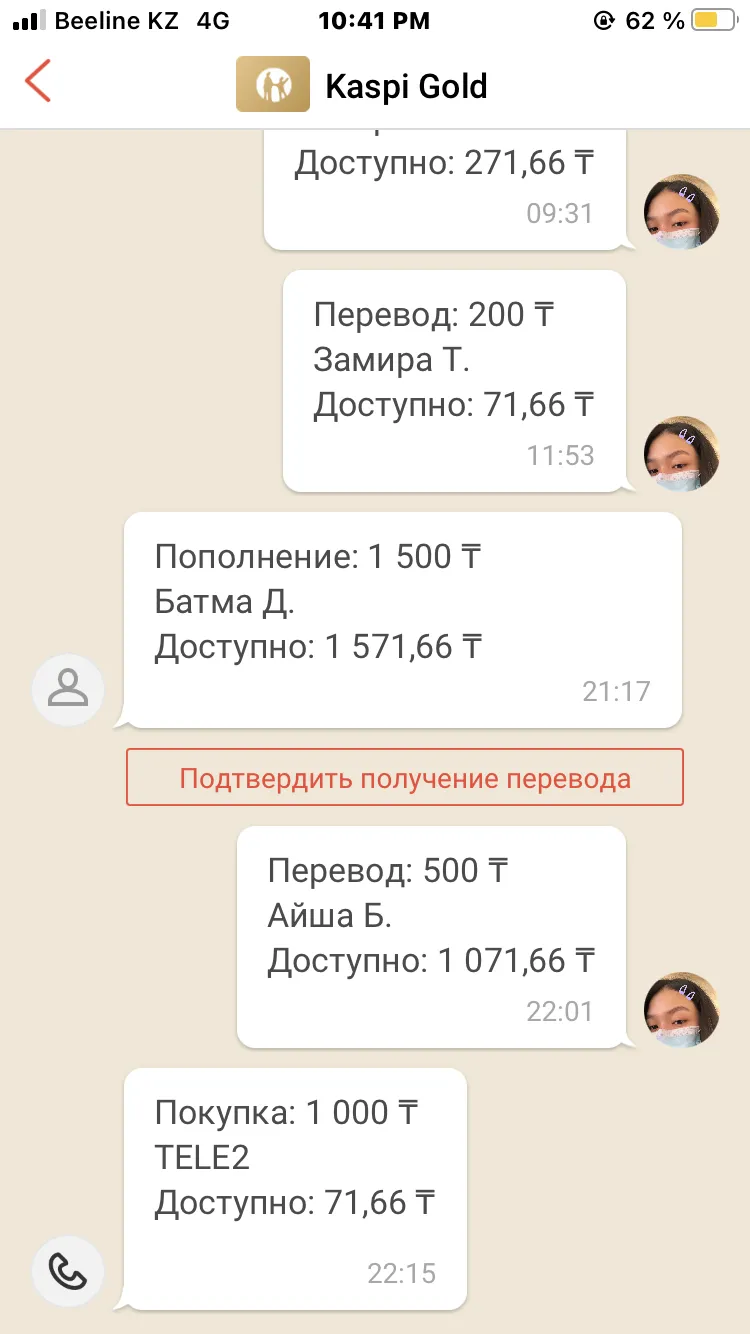Open the 500 ₸ transfer to Айша Б.
The height and width of the screenshot is (1334, 750).
432,937
